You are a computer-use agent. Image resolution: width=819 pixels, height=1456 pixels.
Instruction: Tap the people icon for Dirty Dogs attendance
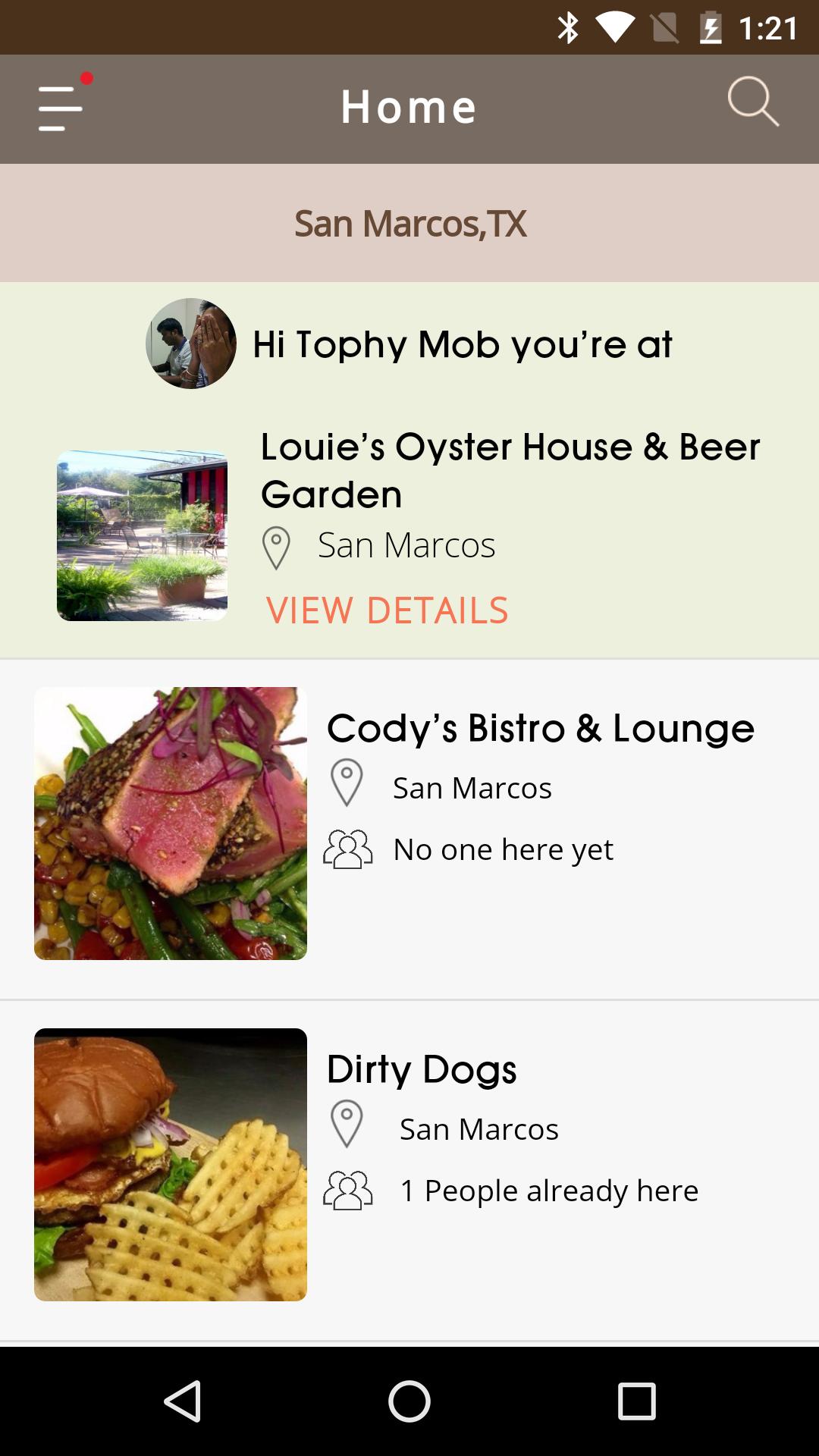click(349, 1191)
